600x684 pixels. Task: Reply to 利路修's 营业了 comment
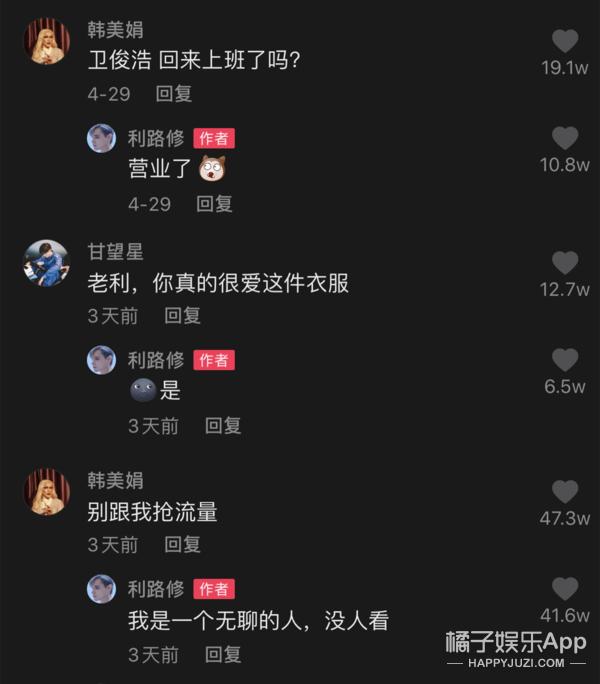[214, 204]
